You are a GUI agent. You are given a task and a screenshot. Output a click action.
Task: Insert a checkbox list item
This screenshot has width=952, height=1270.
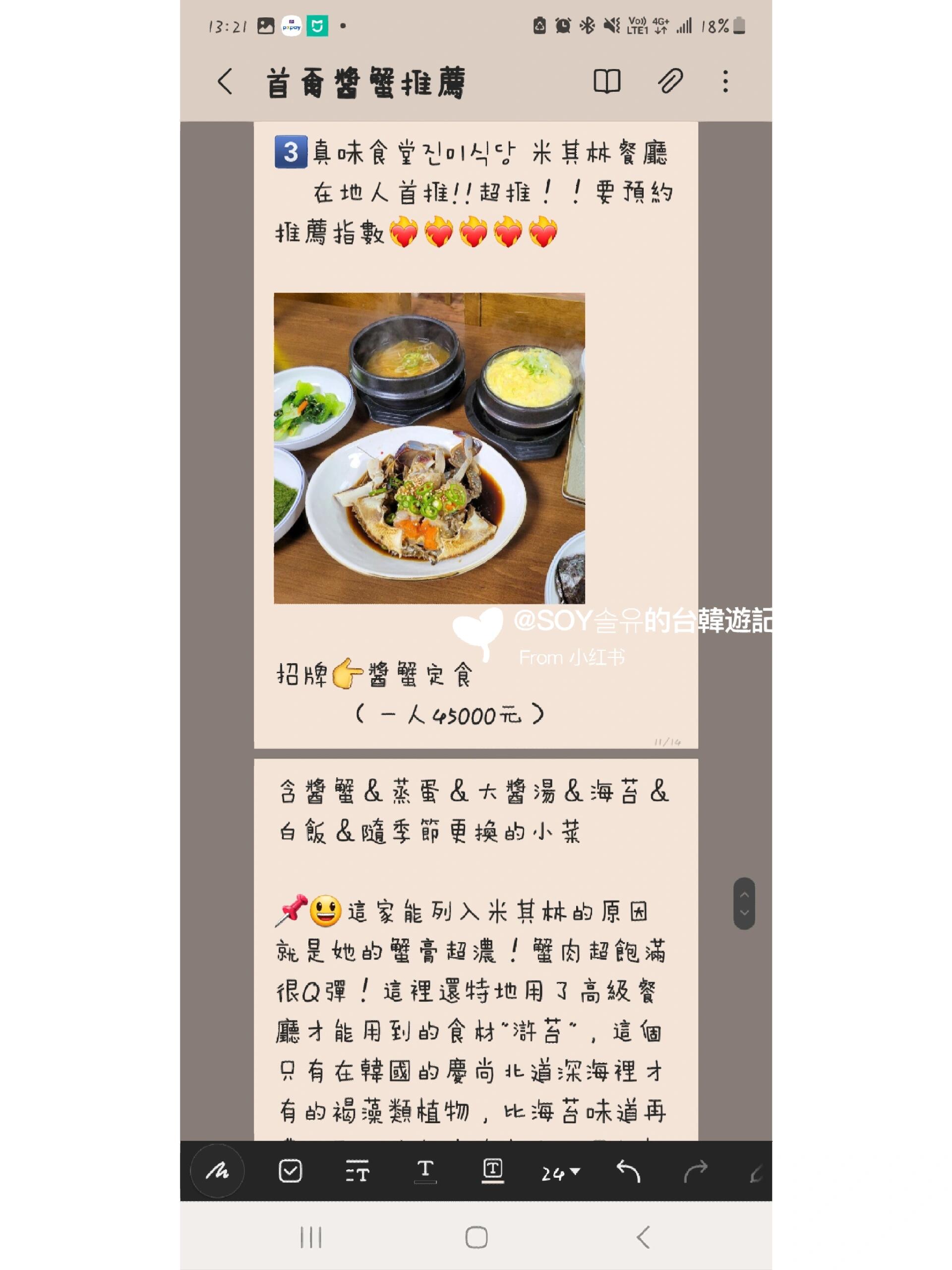coord(291,1171)
